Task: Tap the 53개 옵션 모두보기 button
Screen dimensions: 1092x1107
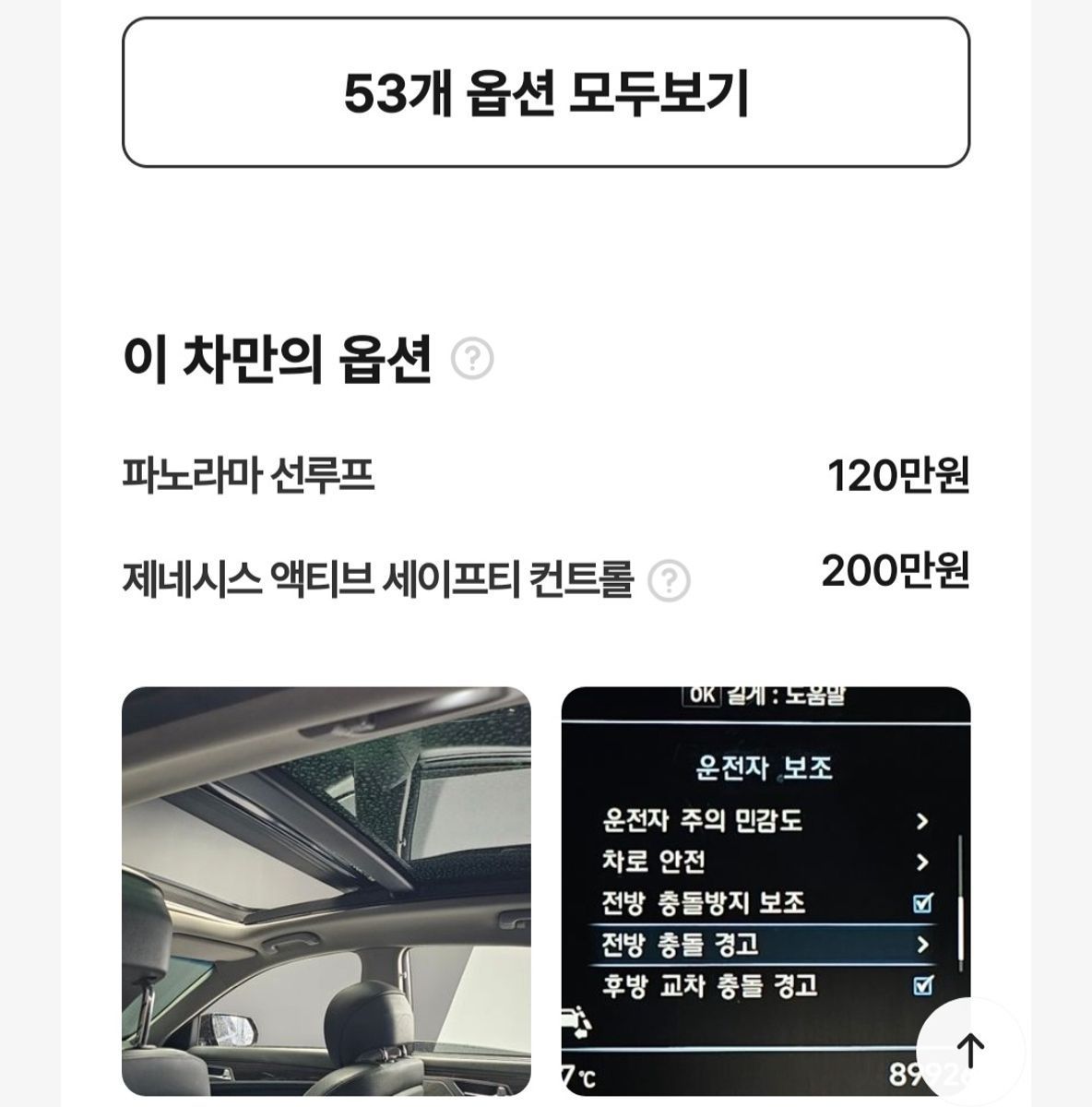Action: point(545,92)
